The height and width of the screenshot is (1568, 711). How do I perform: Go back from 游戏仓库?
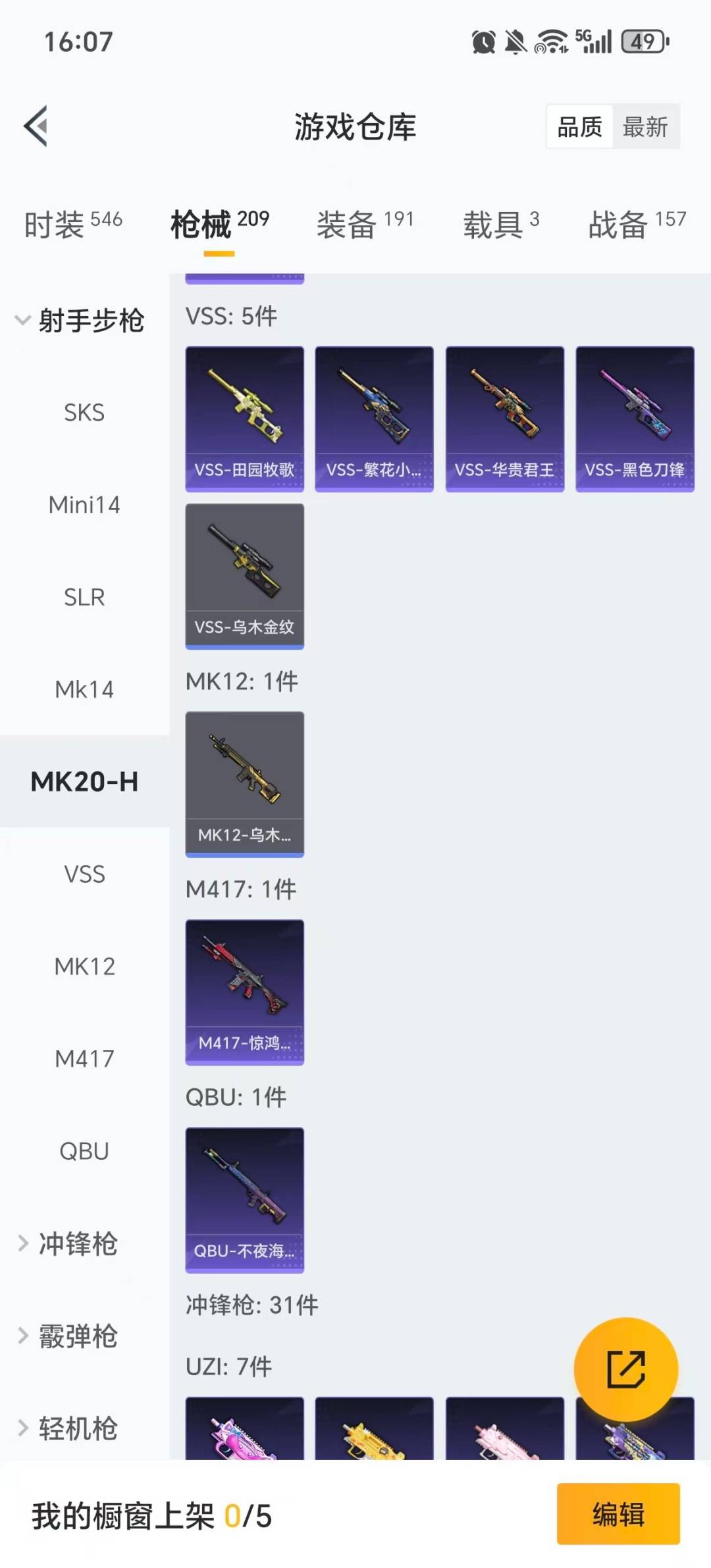tap(37, 126)
